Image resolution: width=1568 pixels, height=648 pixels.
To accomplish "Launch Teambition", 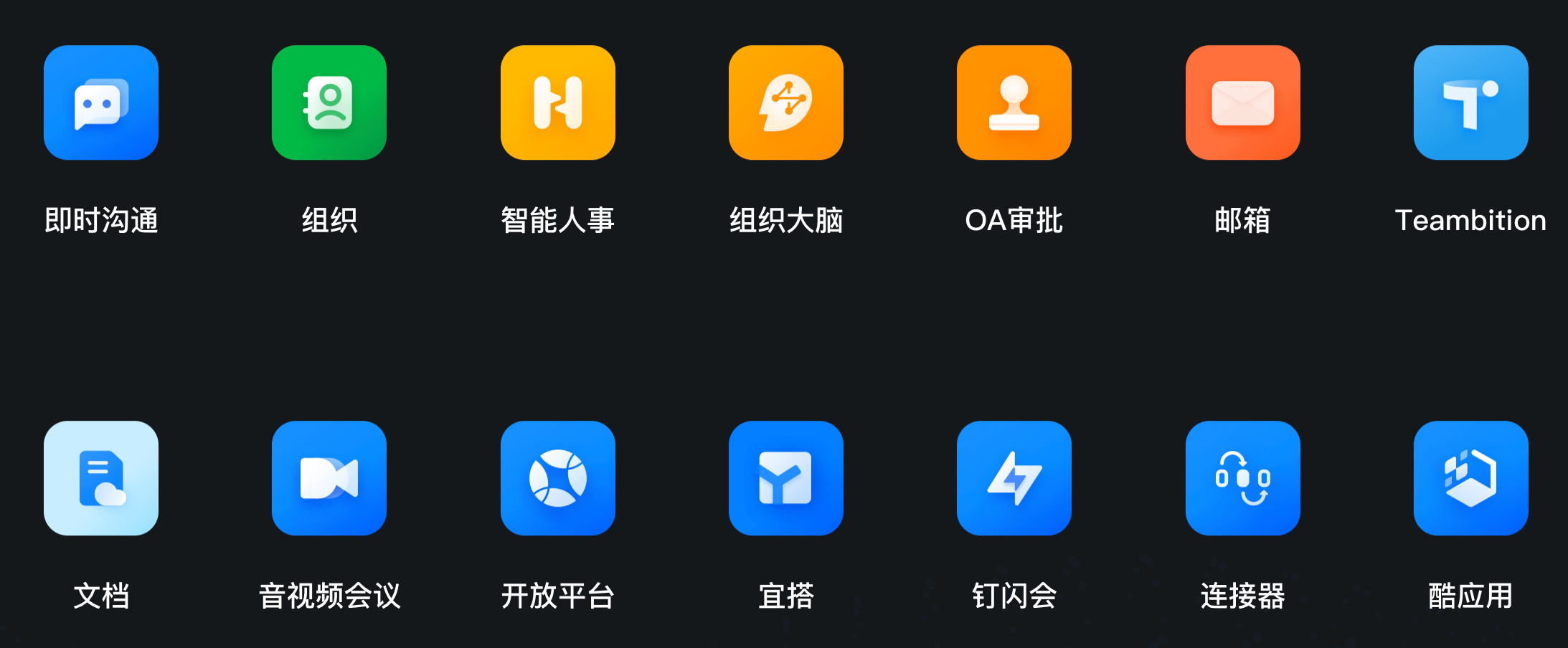I will click(x=1470, y=103).
